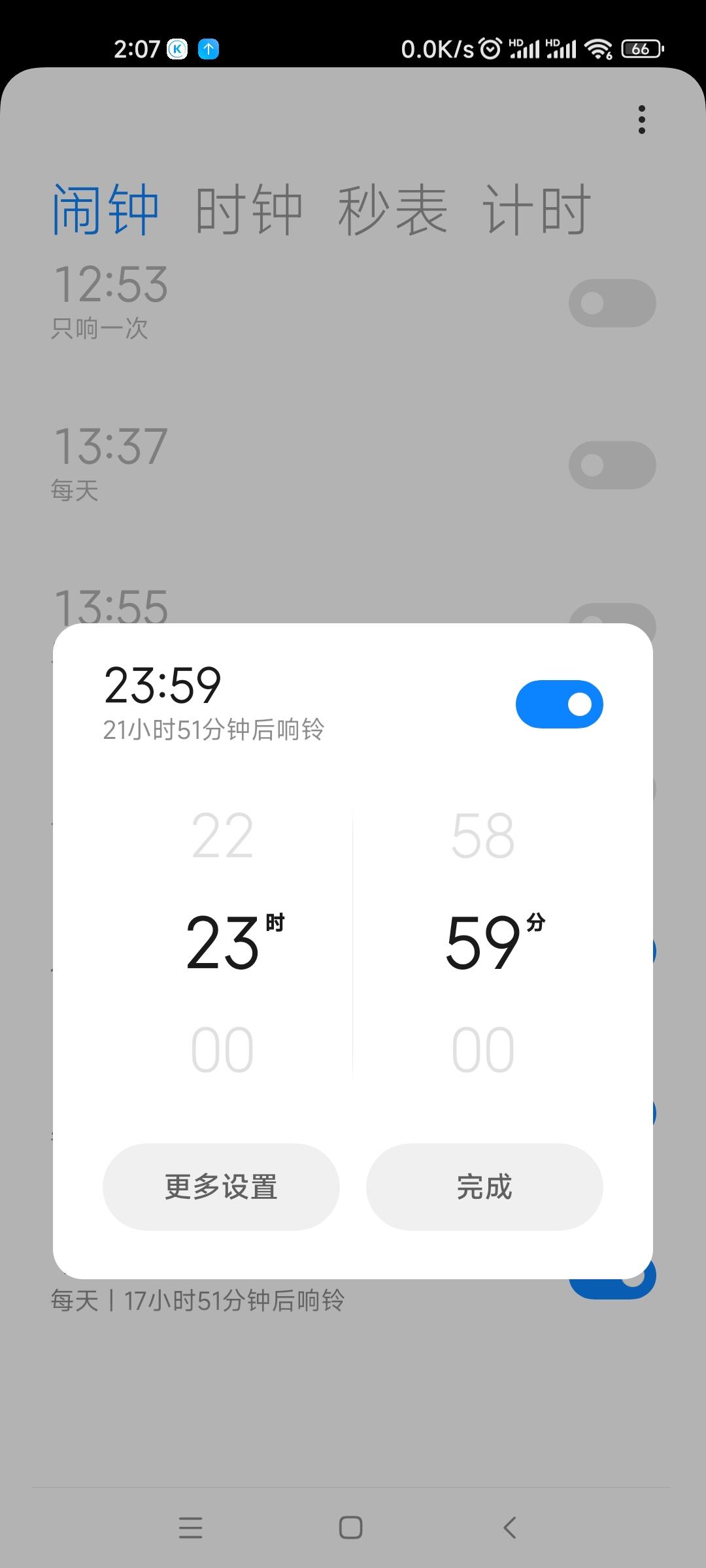Open 更多设置 for the alarm
The width and height of the screenshot is (706, 1568).
tap(221, 1186)
